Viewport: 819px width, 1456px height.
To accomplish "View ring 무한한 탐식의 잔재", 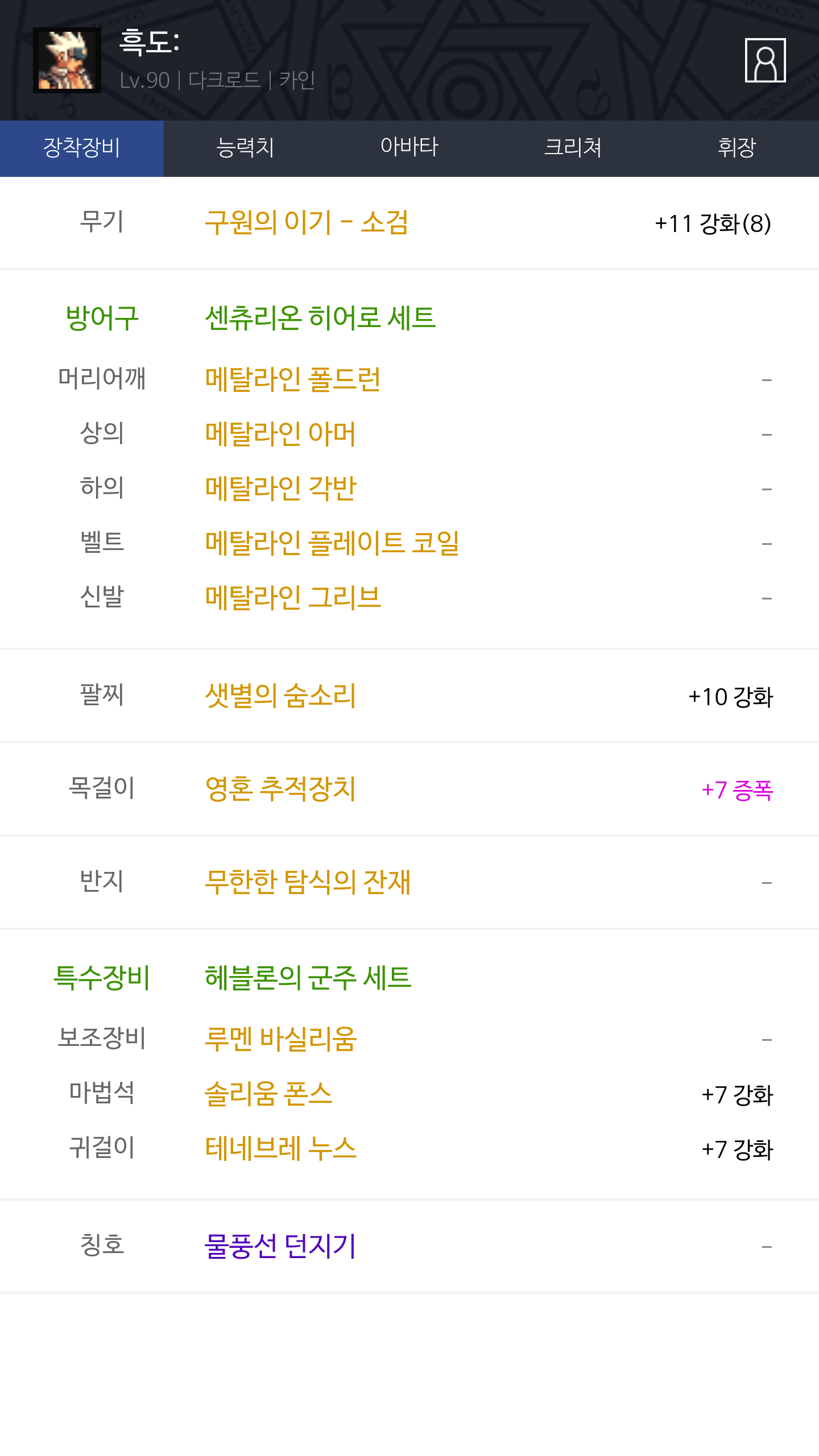I will [308, 882].
